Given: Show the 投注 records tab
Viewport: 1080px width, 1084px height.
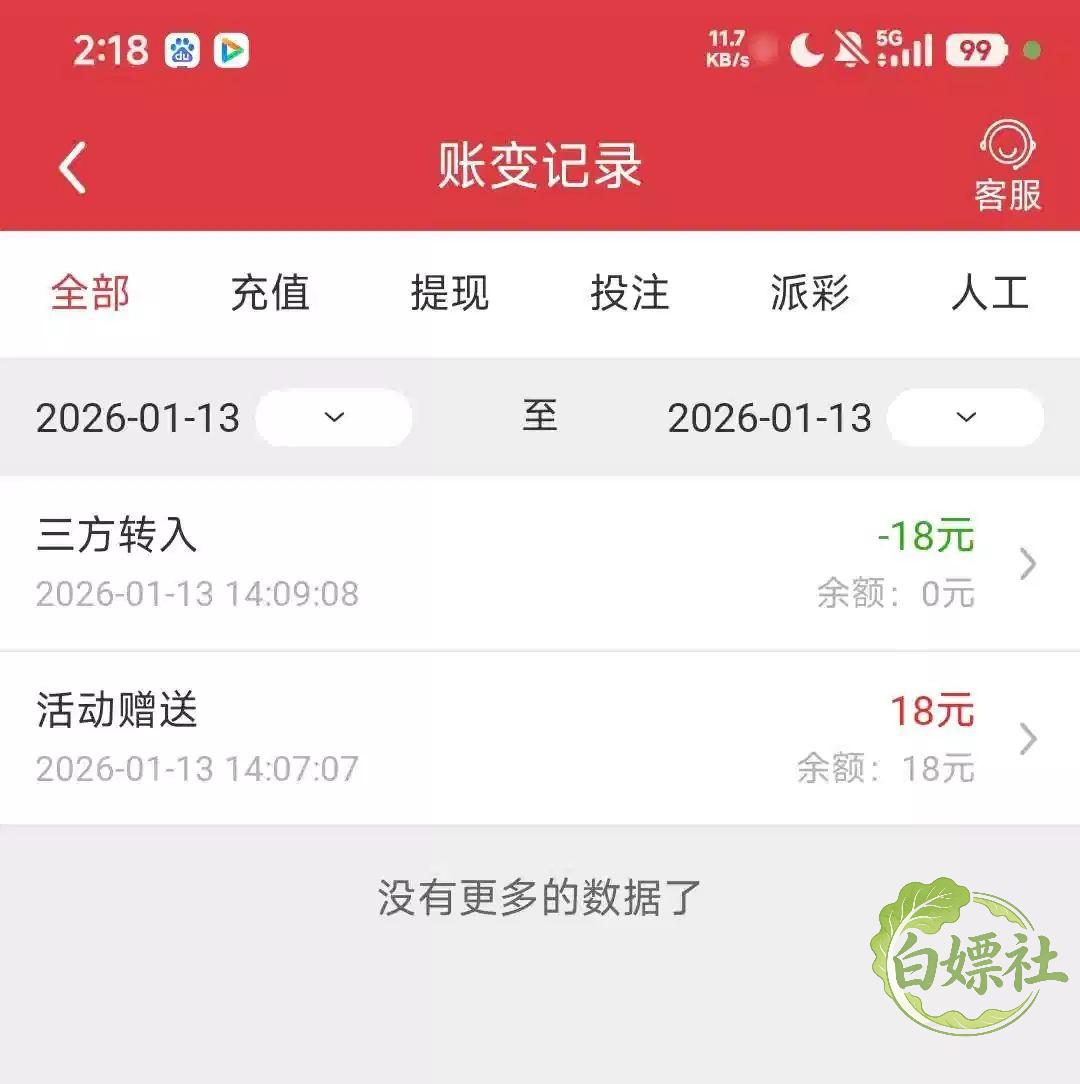Looking at the screenshot, I should point(629,292).
